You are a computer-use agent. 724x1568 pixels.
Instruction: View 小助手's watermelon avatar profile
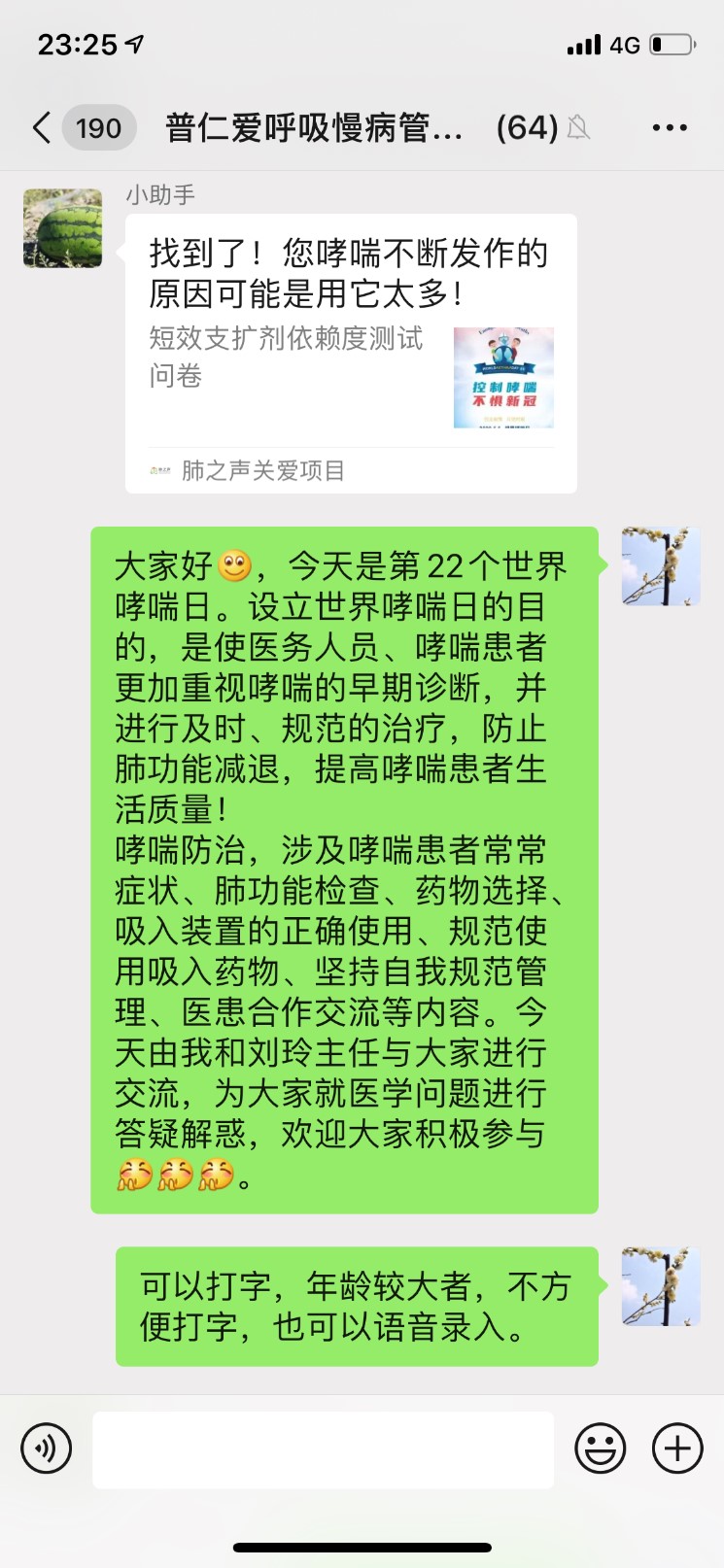[63, 228]
